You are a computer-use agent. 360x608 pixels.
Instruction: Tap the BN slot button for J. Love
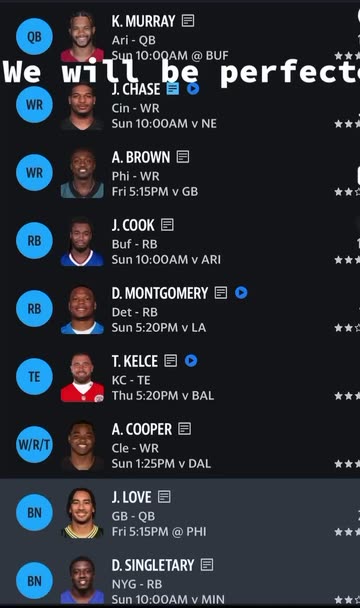(34, 513)
